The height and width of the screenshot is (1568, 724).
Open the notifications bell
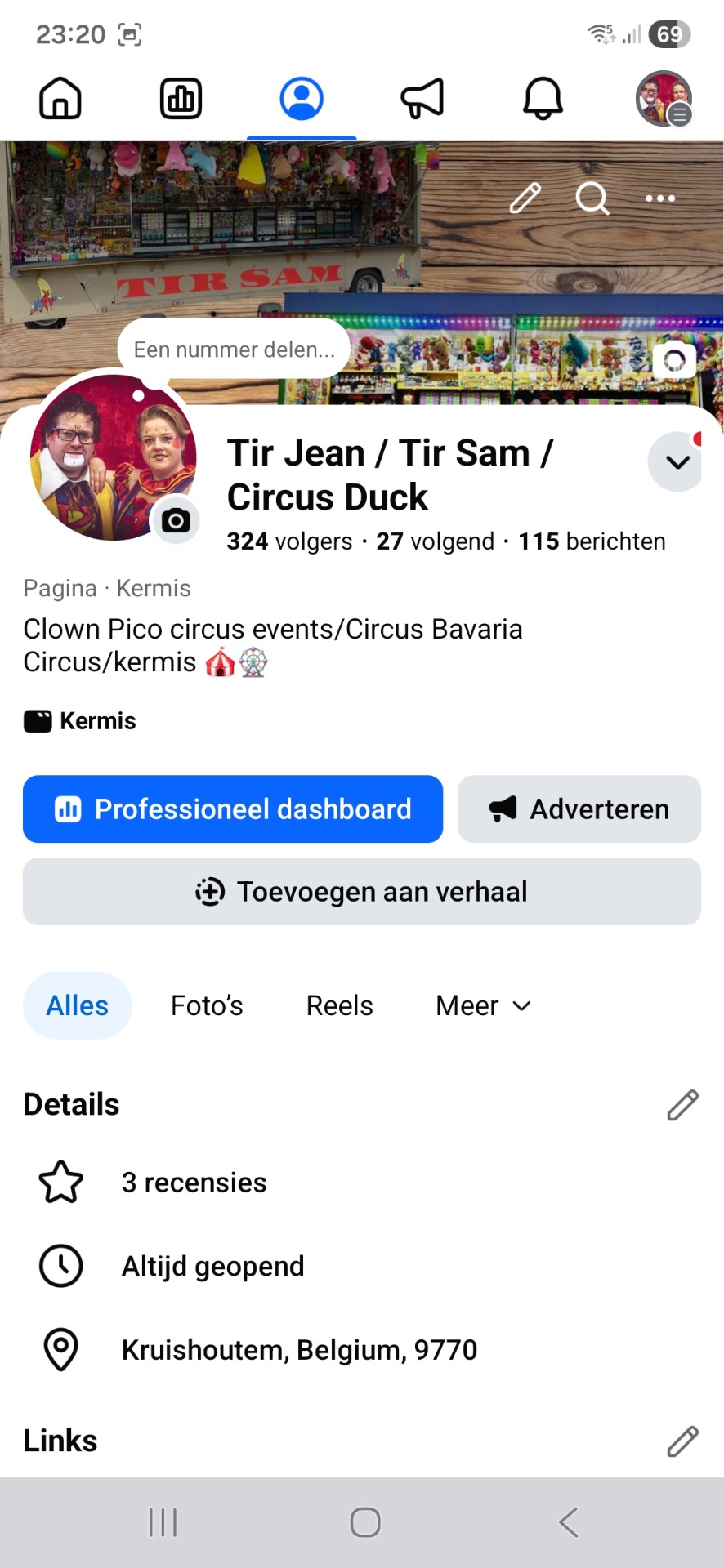click(543, 99)
